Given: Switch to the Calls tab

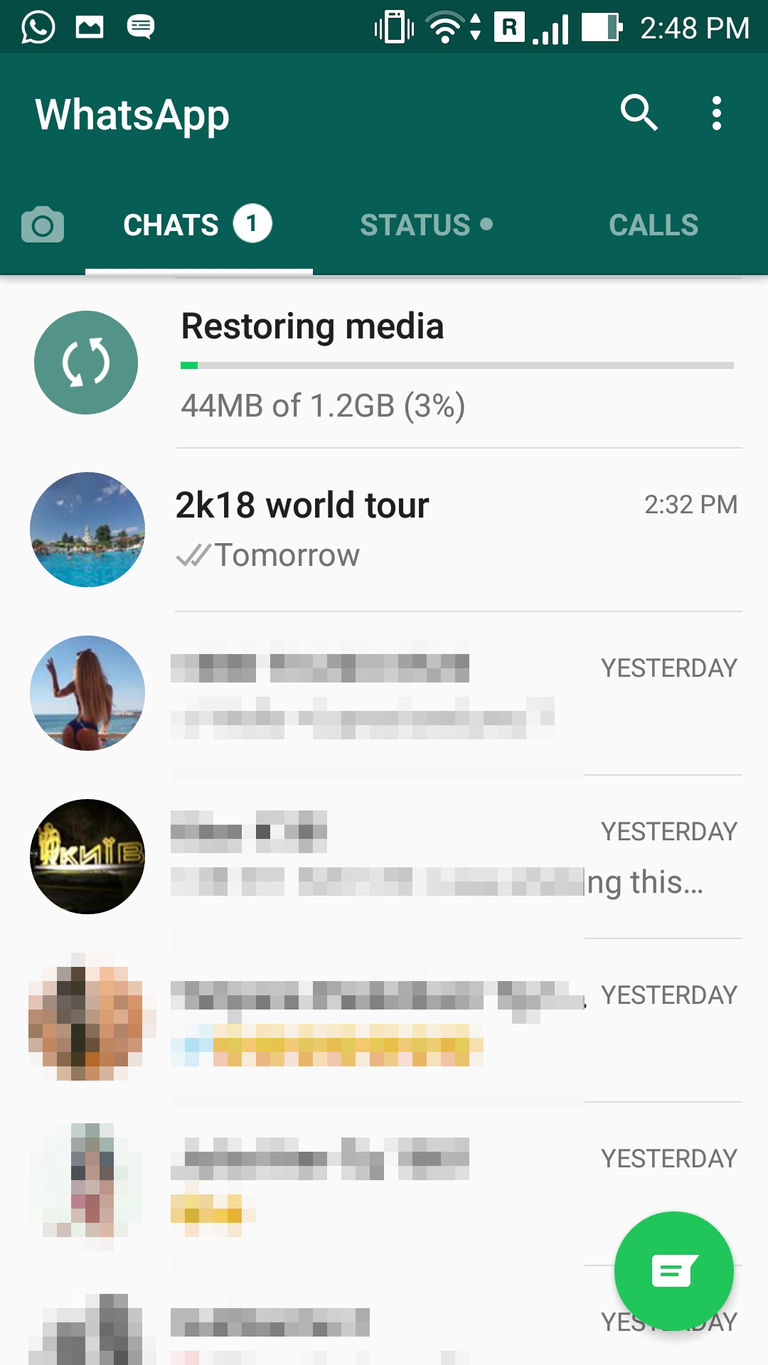Looking at the screenshot, I should 653,225.
